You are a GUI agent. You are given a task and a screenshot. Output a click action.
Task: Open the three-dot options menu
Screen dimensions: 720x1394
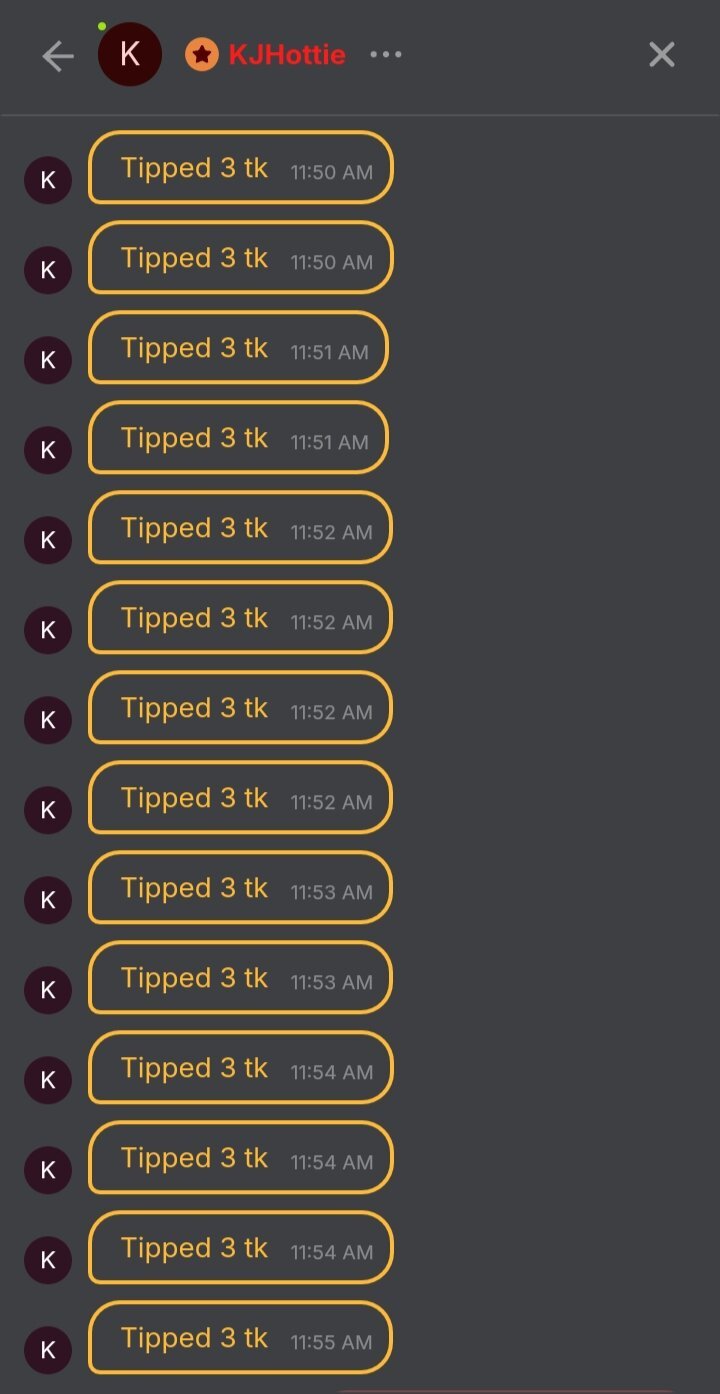click(x=386, y=55)
